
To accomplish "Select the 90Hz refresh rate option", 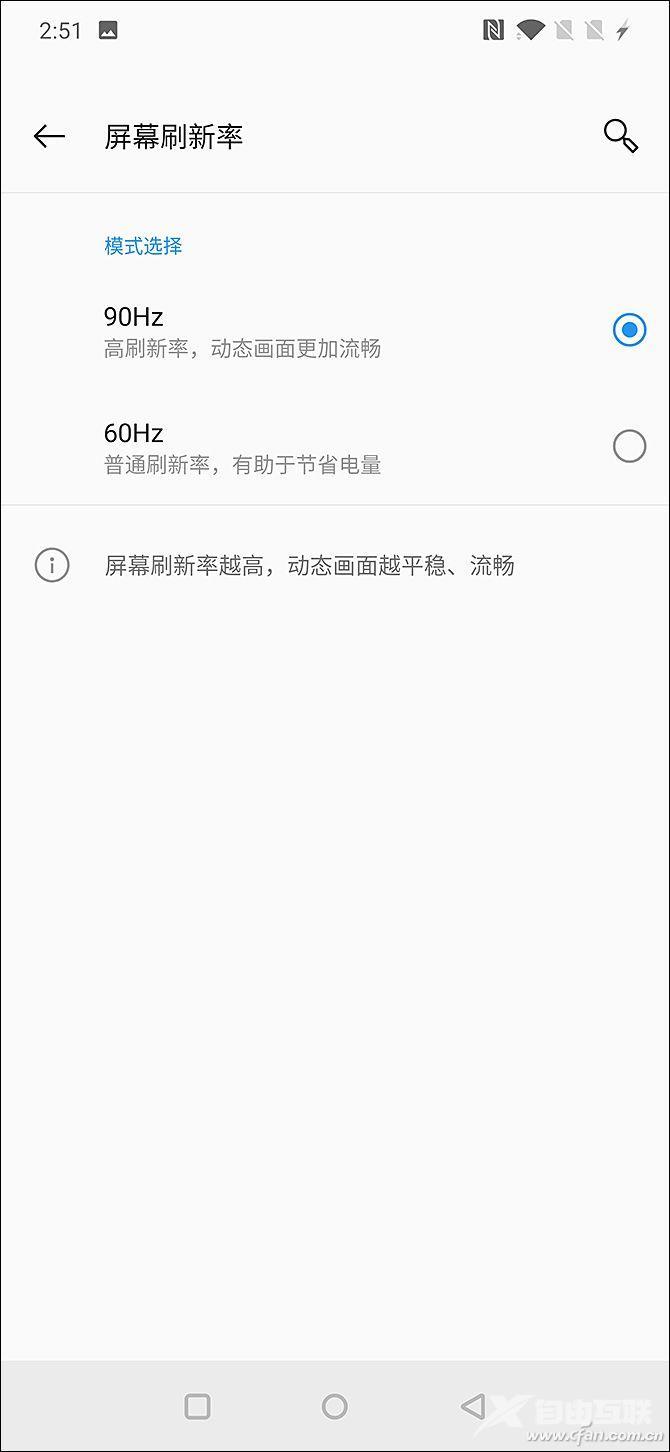I will pyautogui.click(x=335, y=331).
